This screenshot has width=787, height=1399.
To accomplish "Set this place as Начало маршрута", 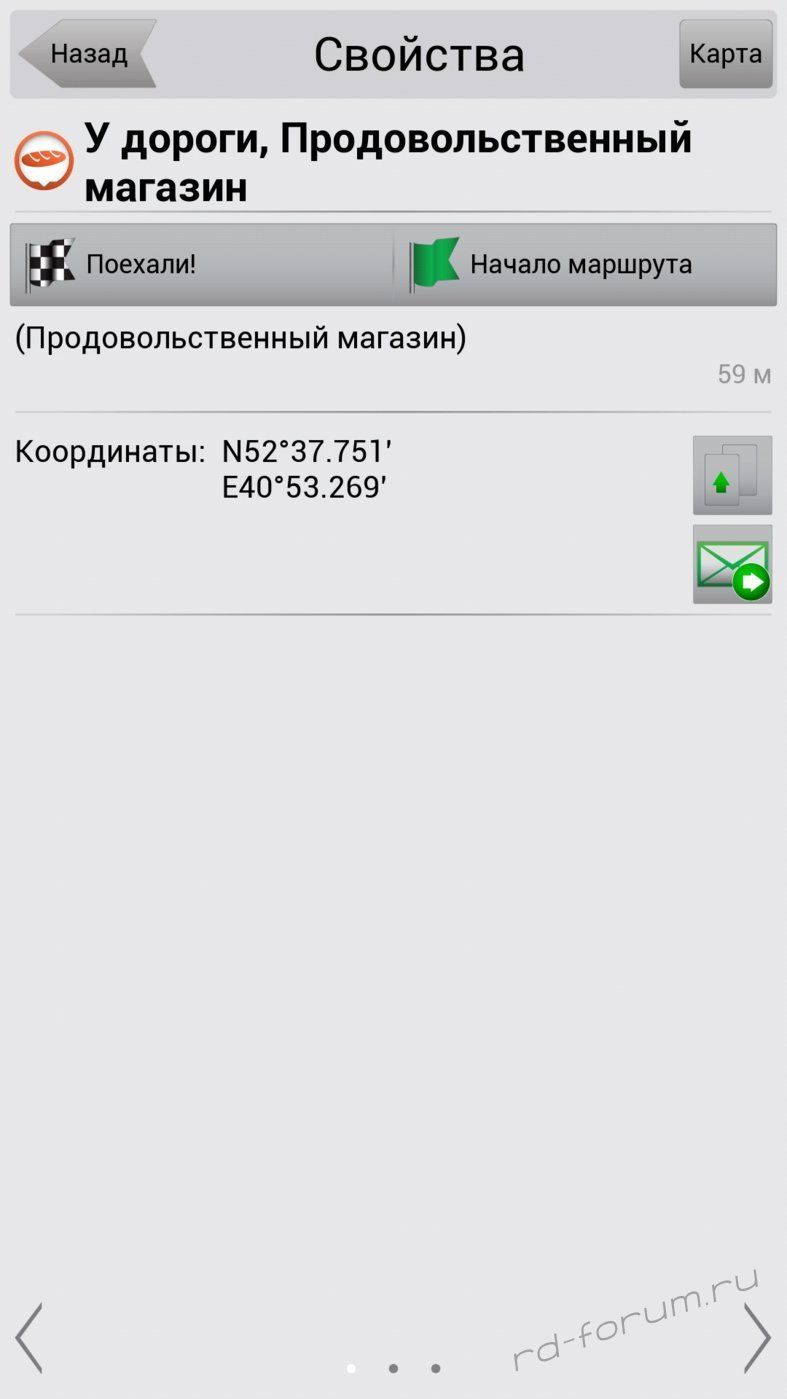I will click(x=585, y=265).
